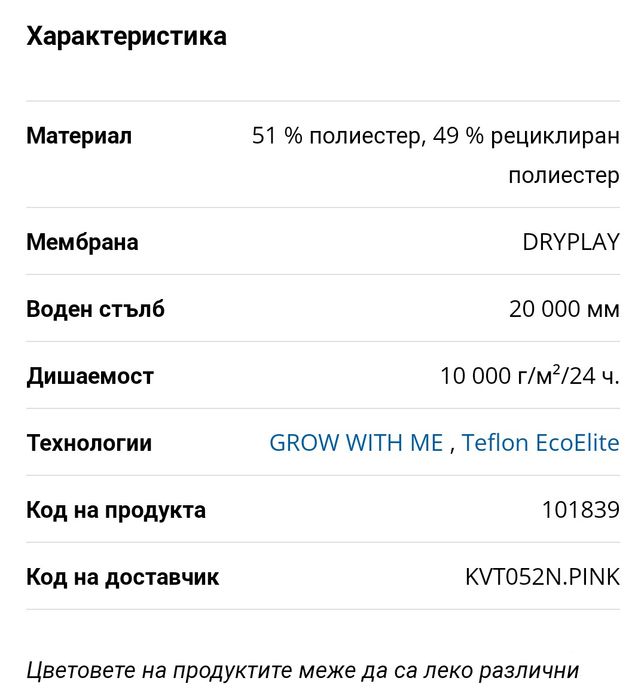Open the Teflon EcoElite technology link
The height and width of the screenshot is (699, 635).
[540, 443]
